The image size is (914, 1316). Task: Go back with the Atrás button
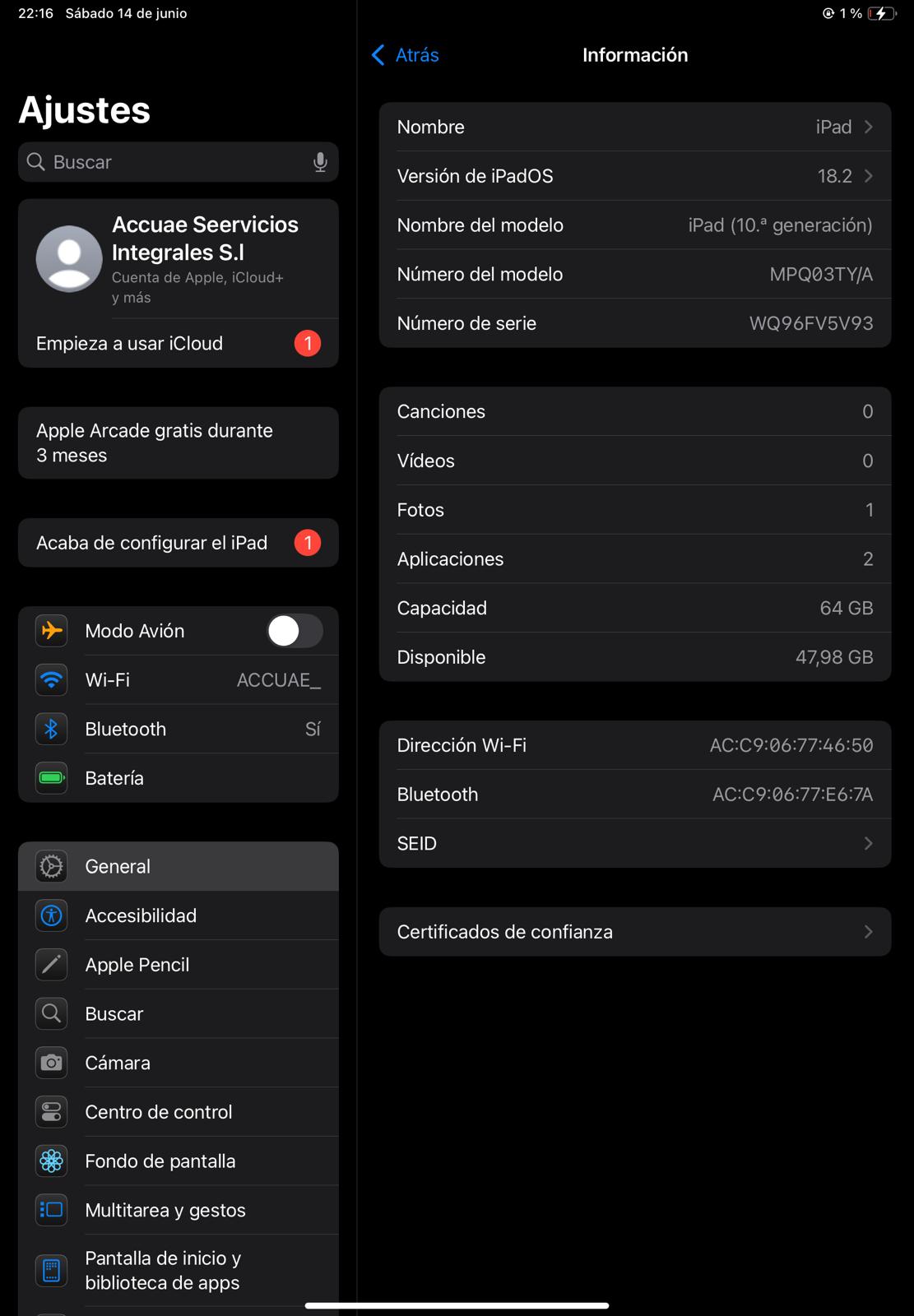click(406, 55)
